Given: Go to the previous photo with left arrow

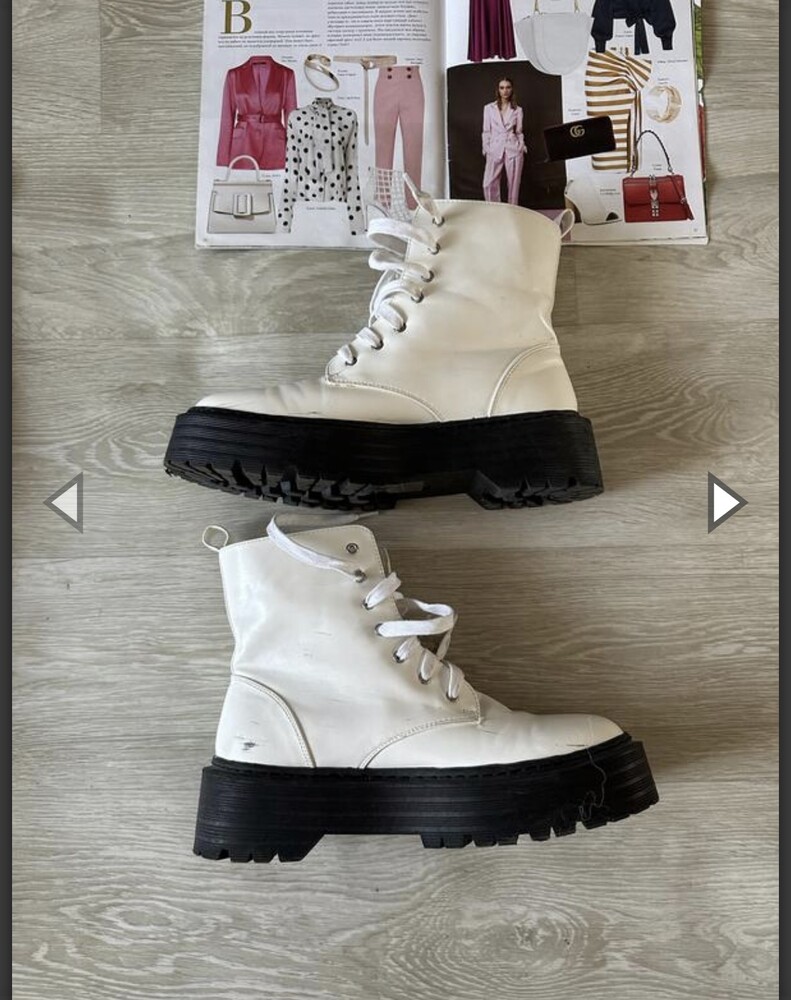Looking at the screenshot, I should 66,502.
